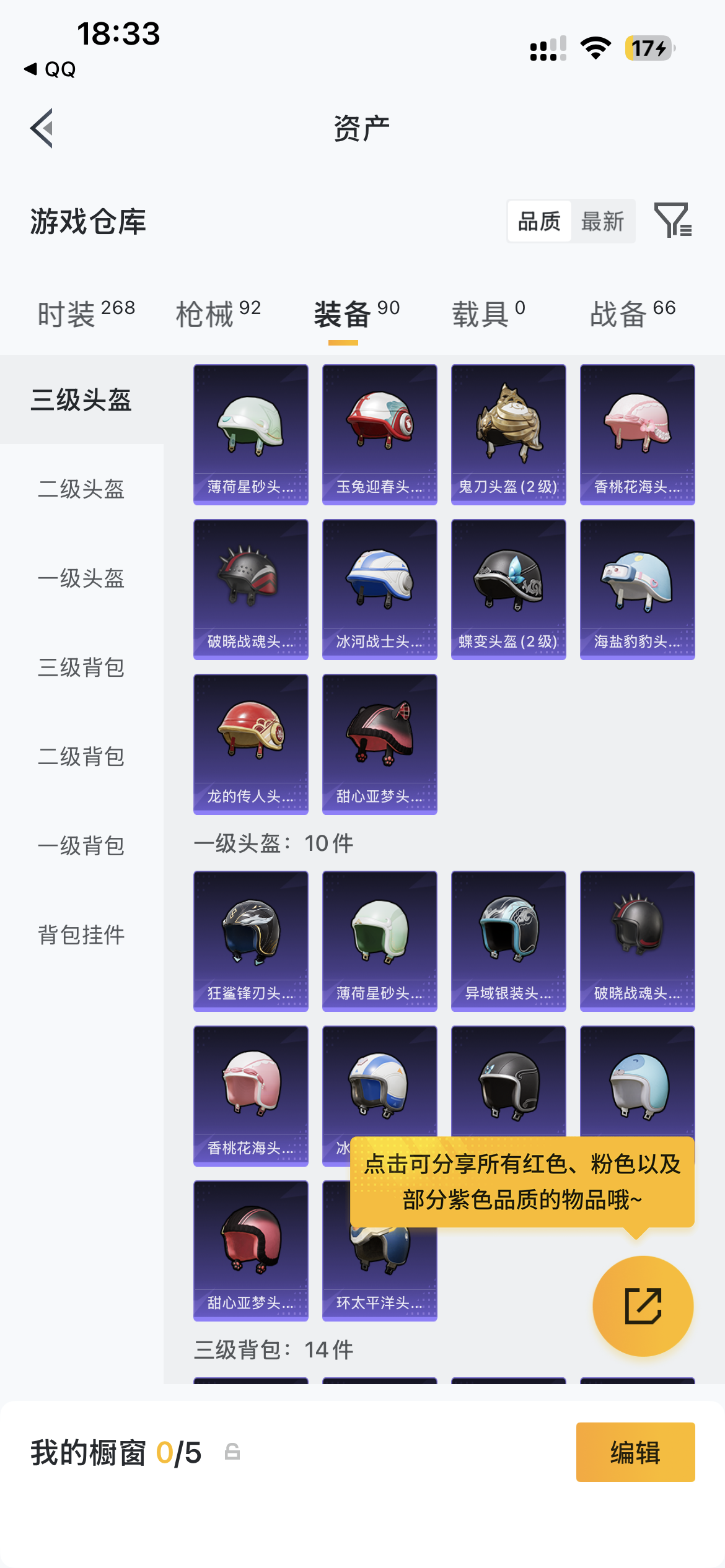This screenshot has width=725, height=1568.
Task: Open the 背包挂件 category
Action: tap(81, 935)
